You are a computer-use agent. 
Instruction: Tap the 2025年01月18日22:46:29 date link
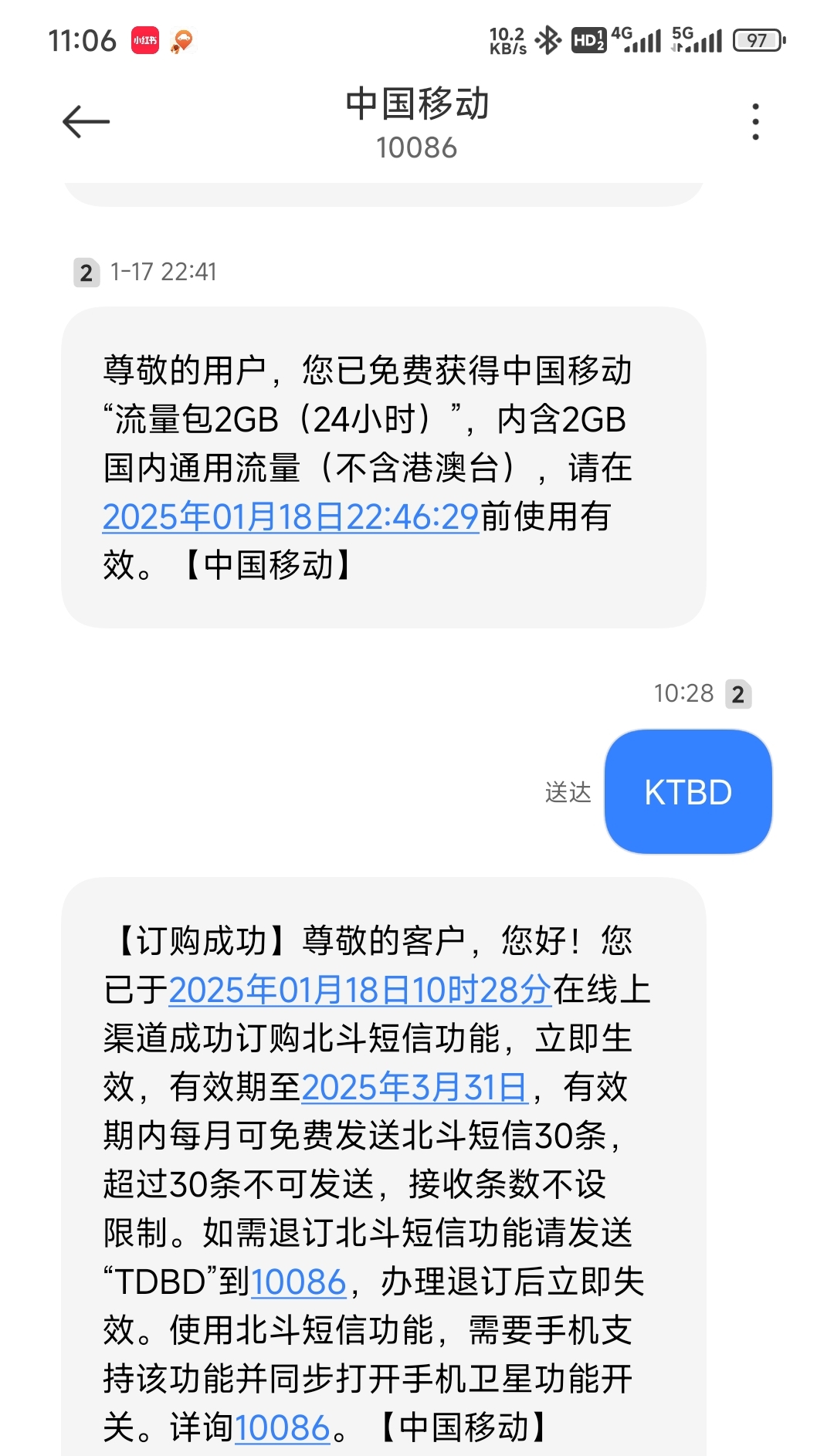pyautogui.click(x=291, y=516)
